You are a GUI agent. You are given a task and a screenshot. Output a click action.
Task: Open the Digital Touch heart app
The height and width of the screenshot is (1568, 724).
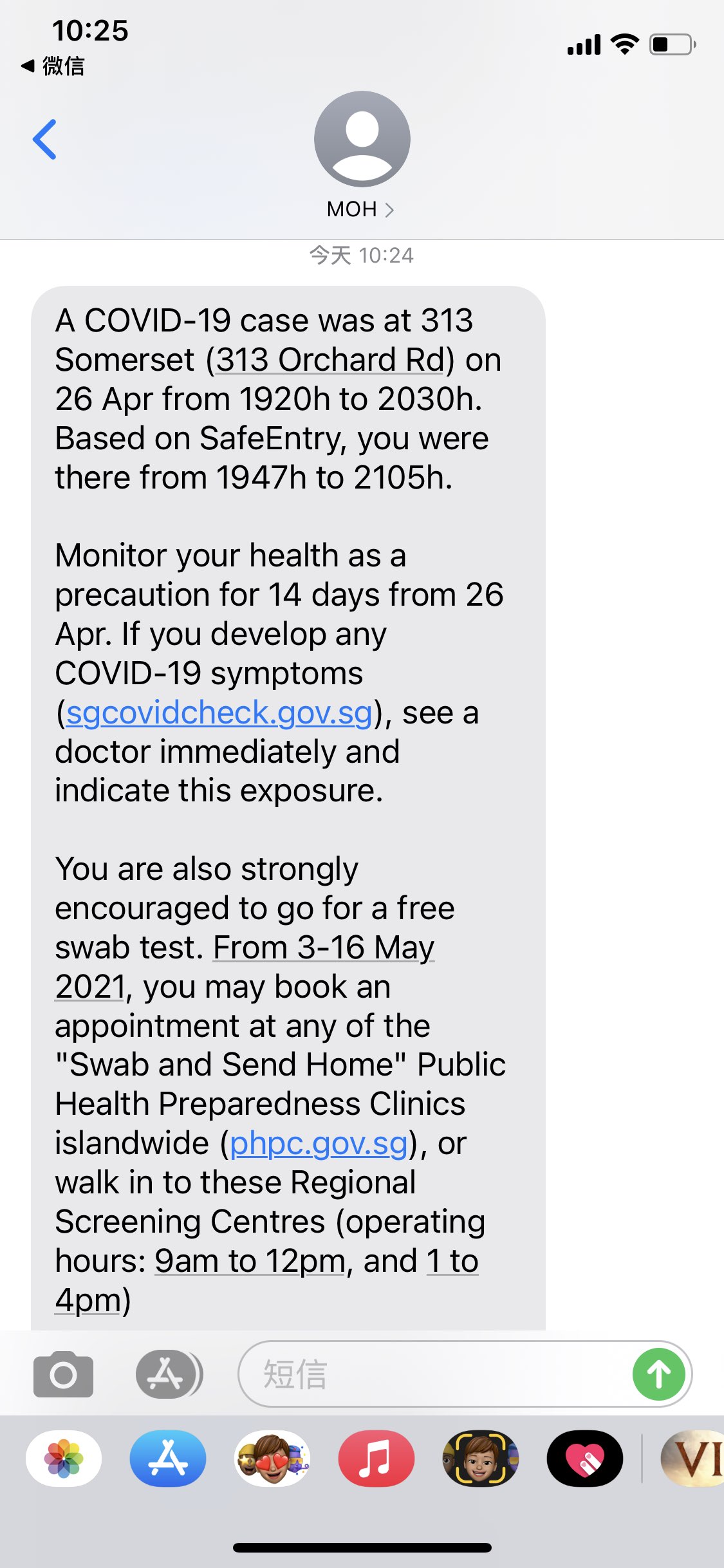pyautogui.click(x=585, y=1458)
